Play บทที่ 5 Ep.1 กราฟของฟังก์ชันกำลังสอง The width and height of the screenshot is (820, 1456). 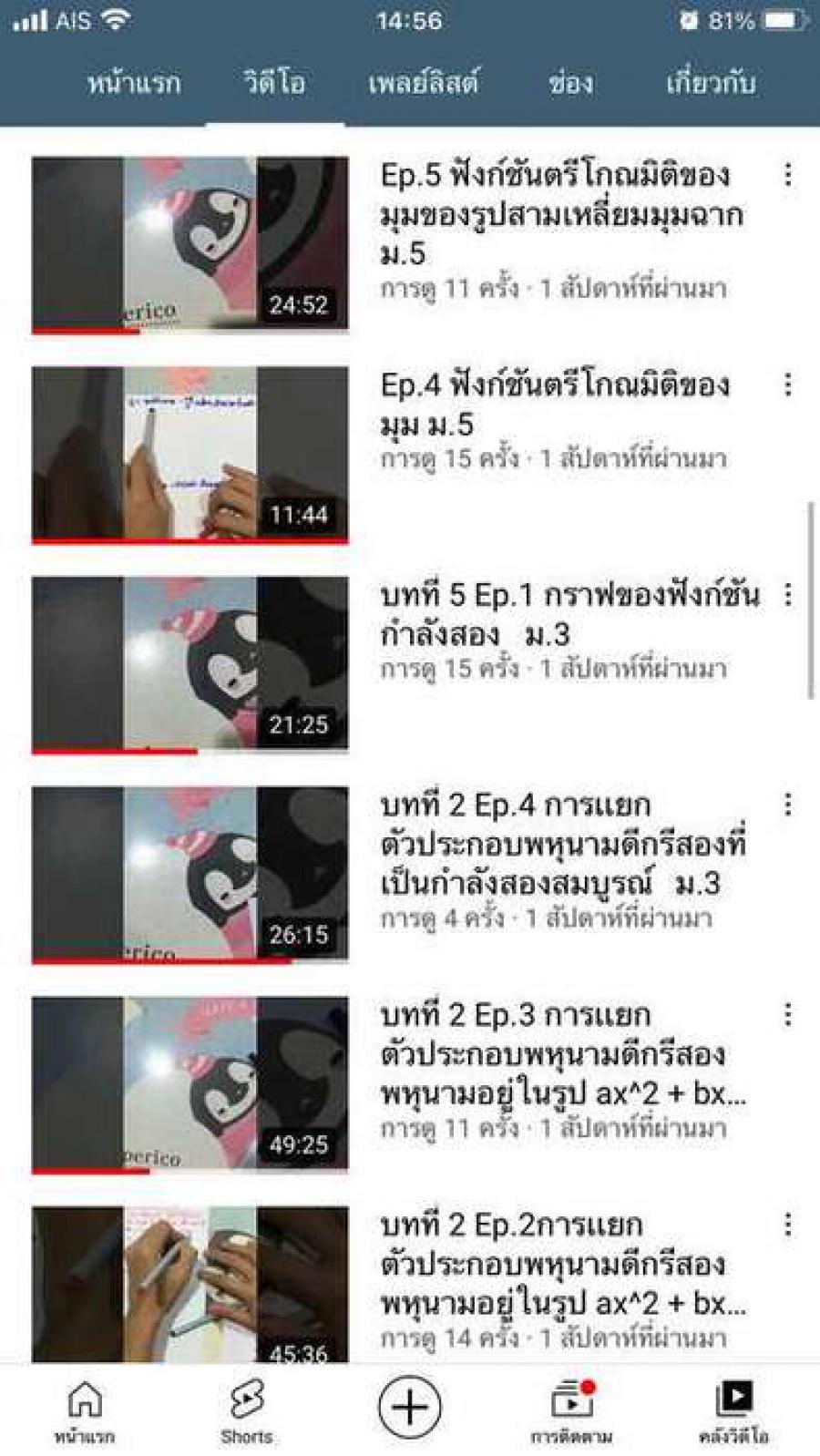pyautogui.click(x=190, y=663)
